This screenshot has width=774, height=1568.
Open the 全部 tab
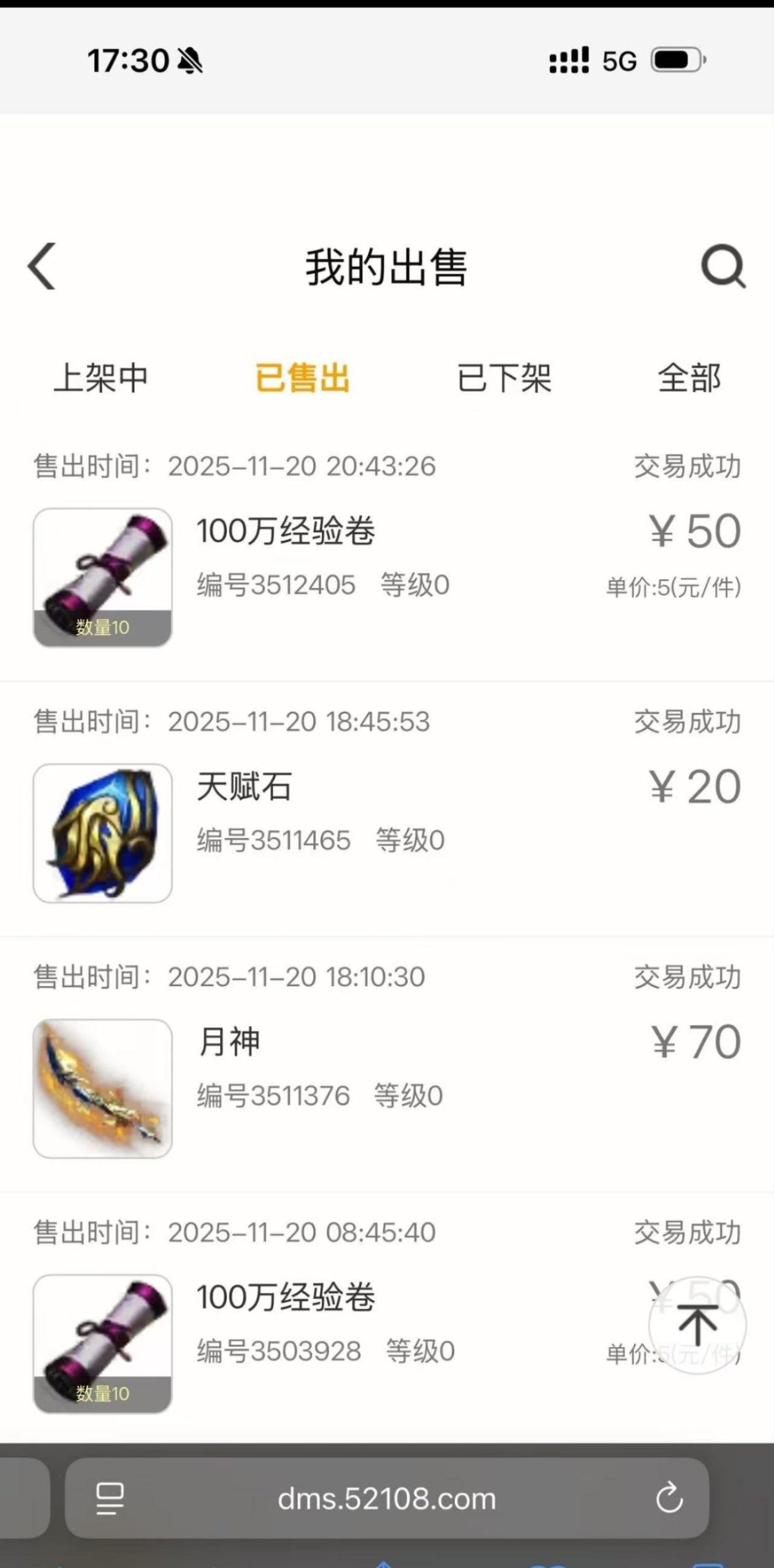(689, 379)
